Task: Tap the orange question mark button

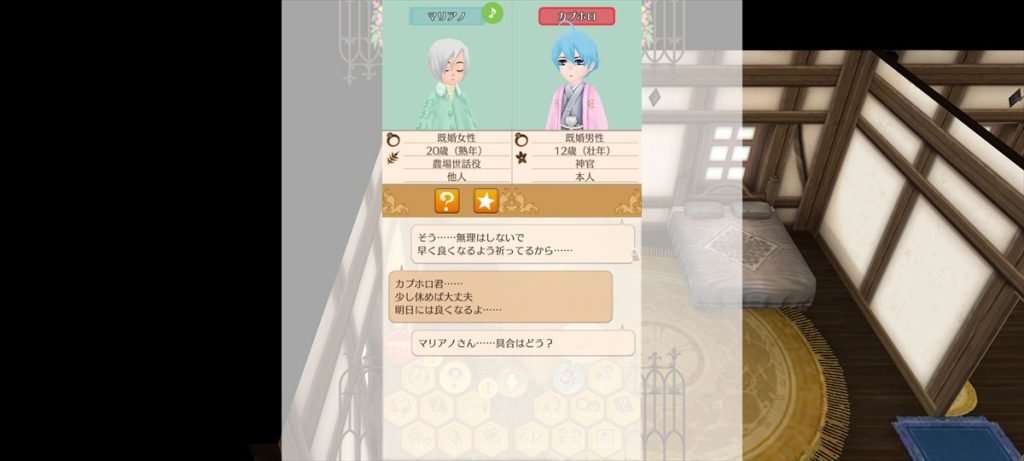Action: (x=447, y=201)
